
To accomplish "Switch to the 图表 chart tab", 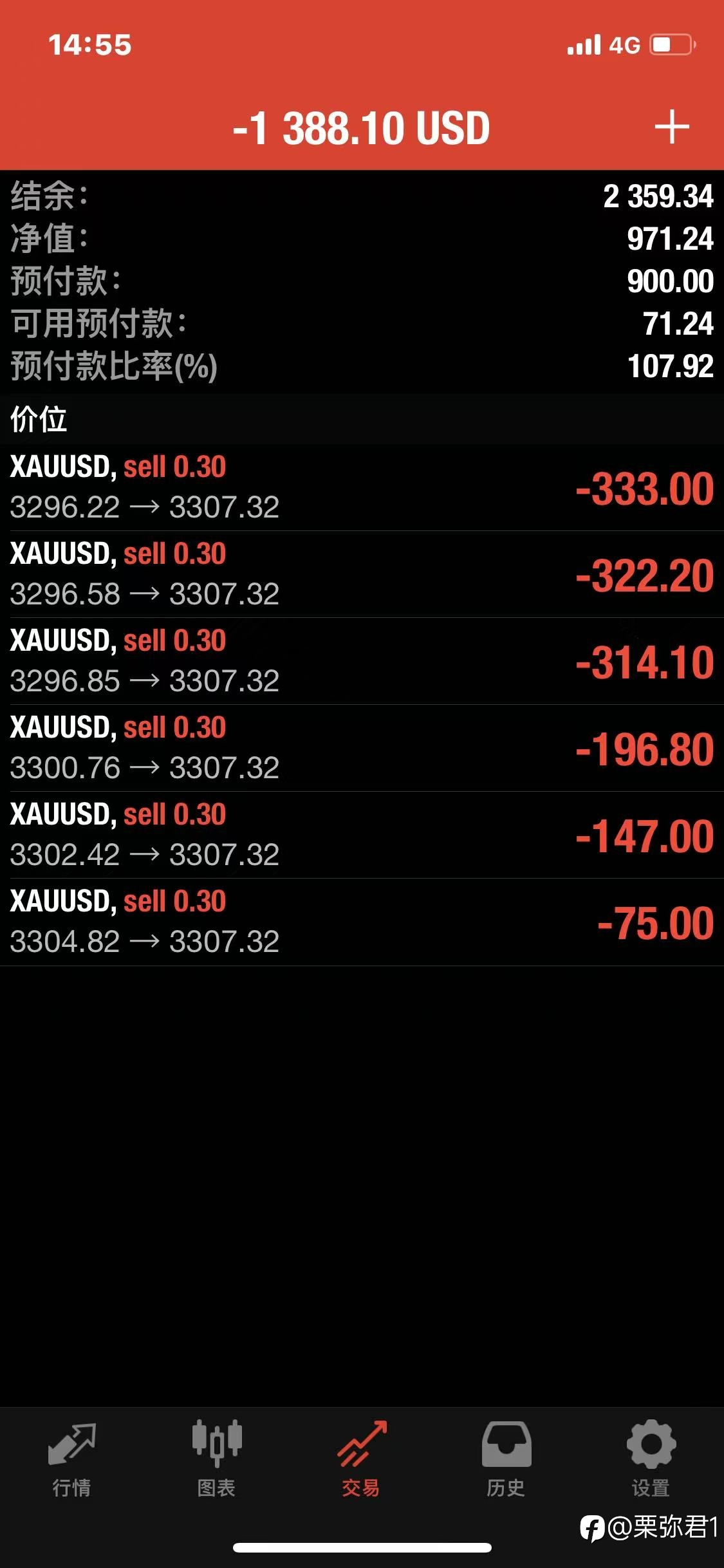I will pyautogui.click(x=216, y=1459).
